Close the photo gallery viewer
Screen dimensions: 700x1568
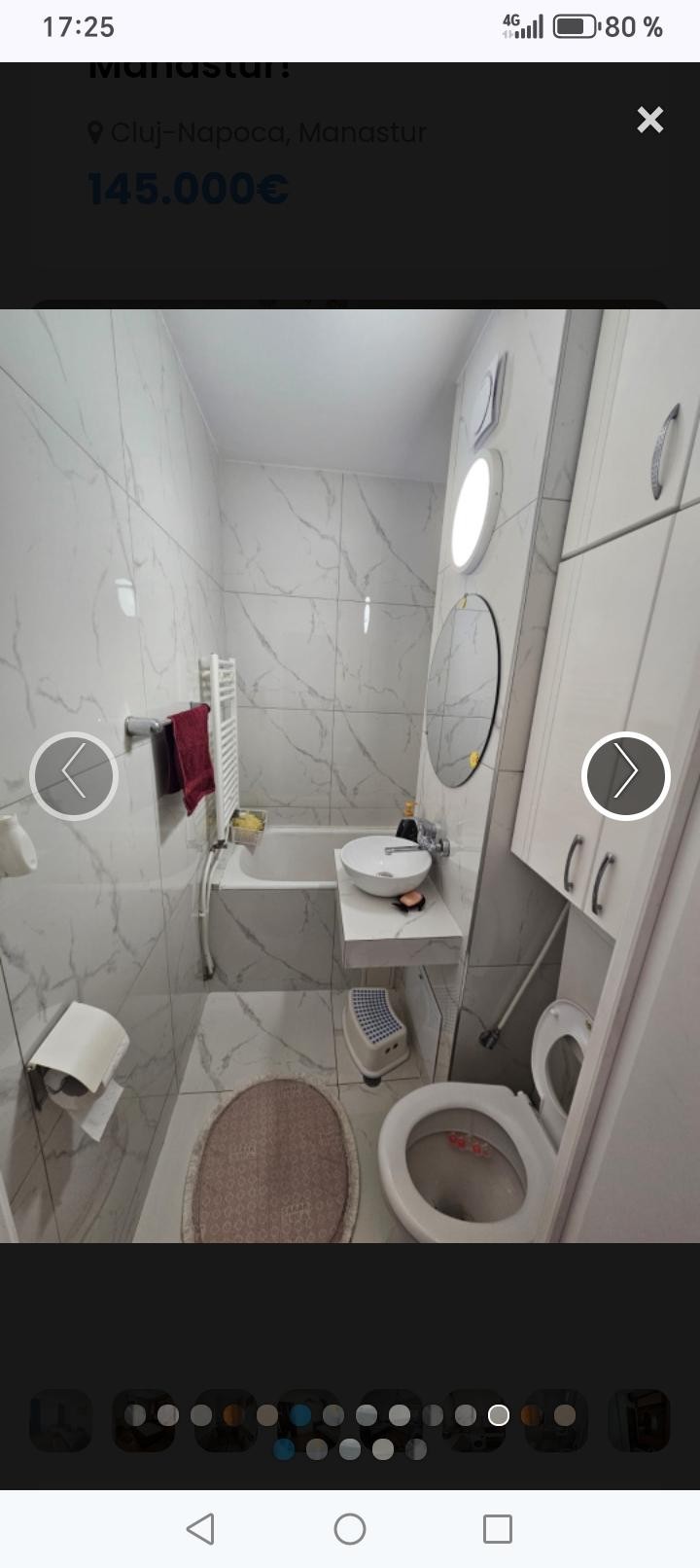pyautogui.click(x=649, y=120)
